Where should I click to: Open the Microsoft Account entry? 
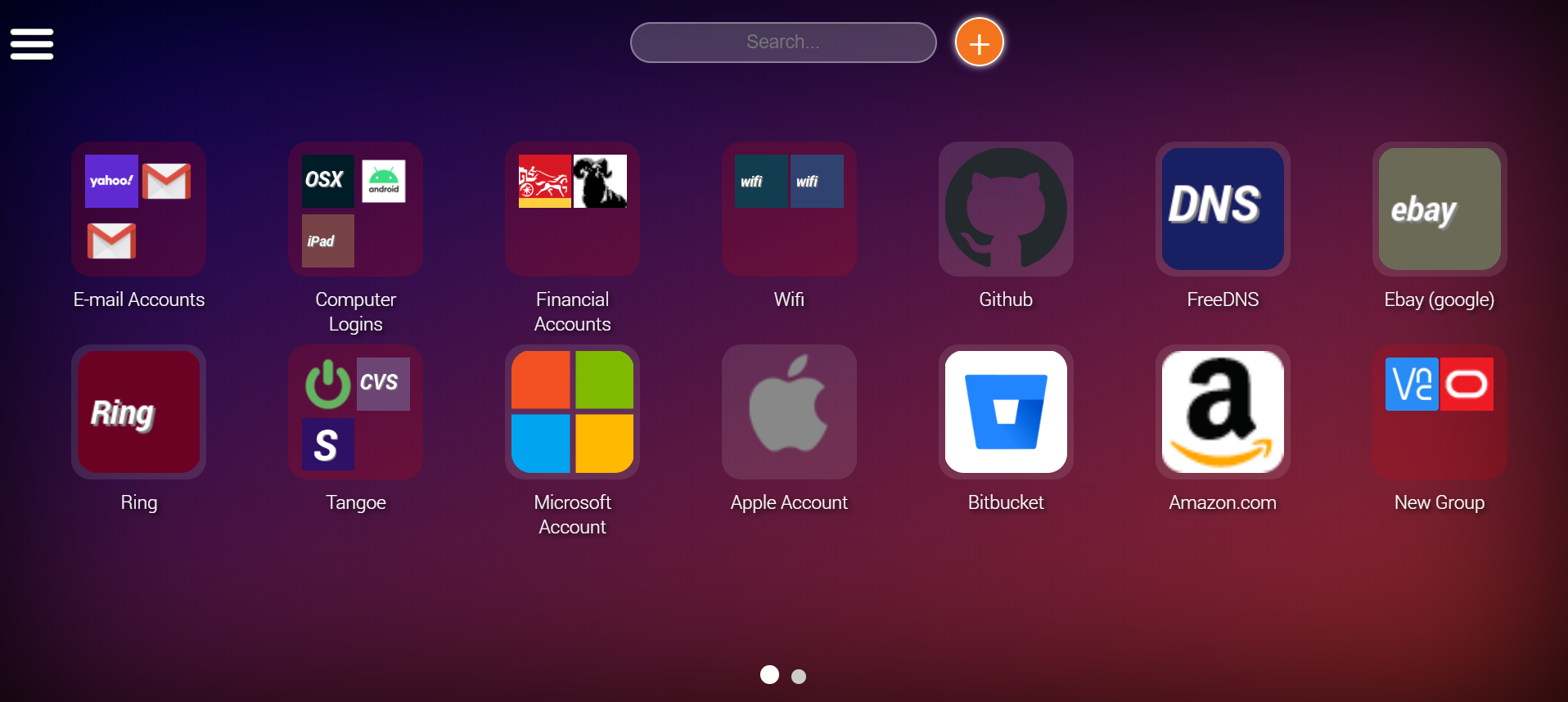coord(572,412)
